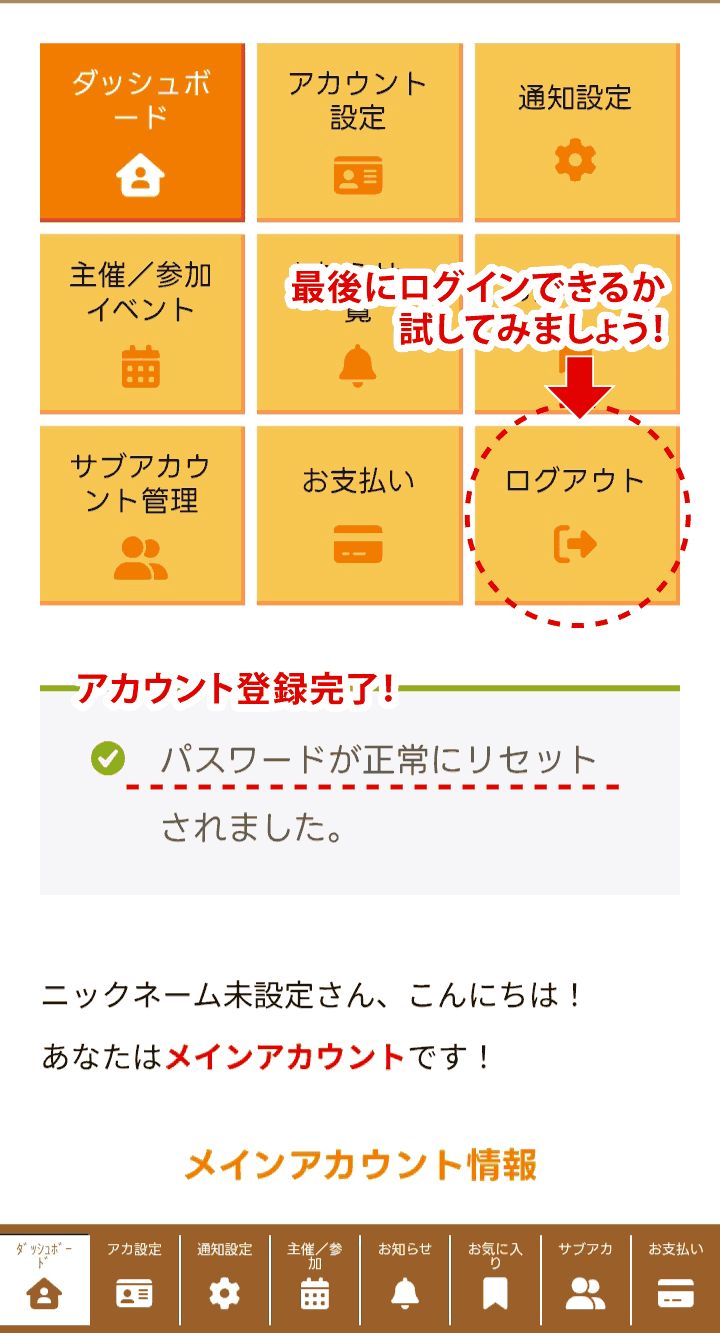This screenshot has height=1333, width=720.
Task: Open the アカウント設定 grid tile
Action: 358,131
